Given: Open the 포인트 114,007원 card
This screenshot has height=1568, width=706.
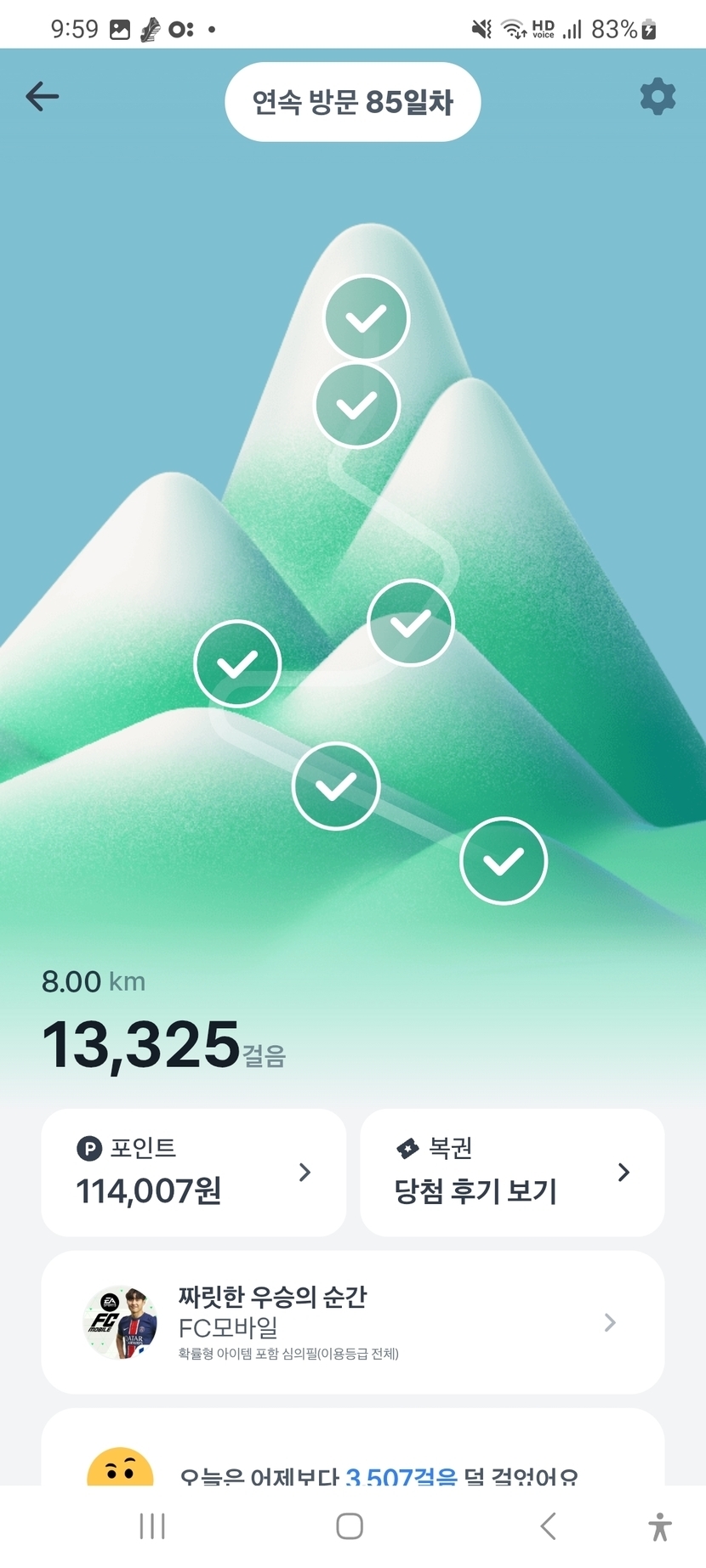Looking at the screenshot, I should pos(194,1172).
